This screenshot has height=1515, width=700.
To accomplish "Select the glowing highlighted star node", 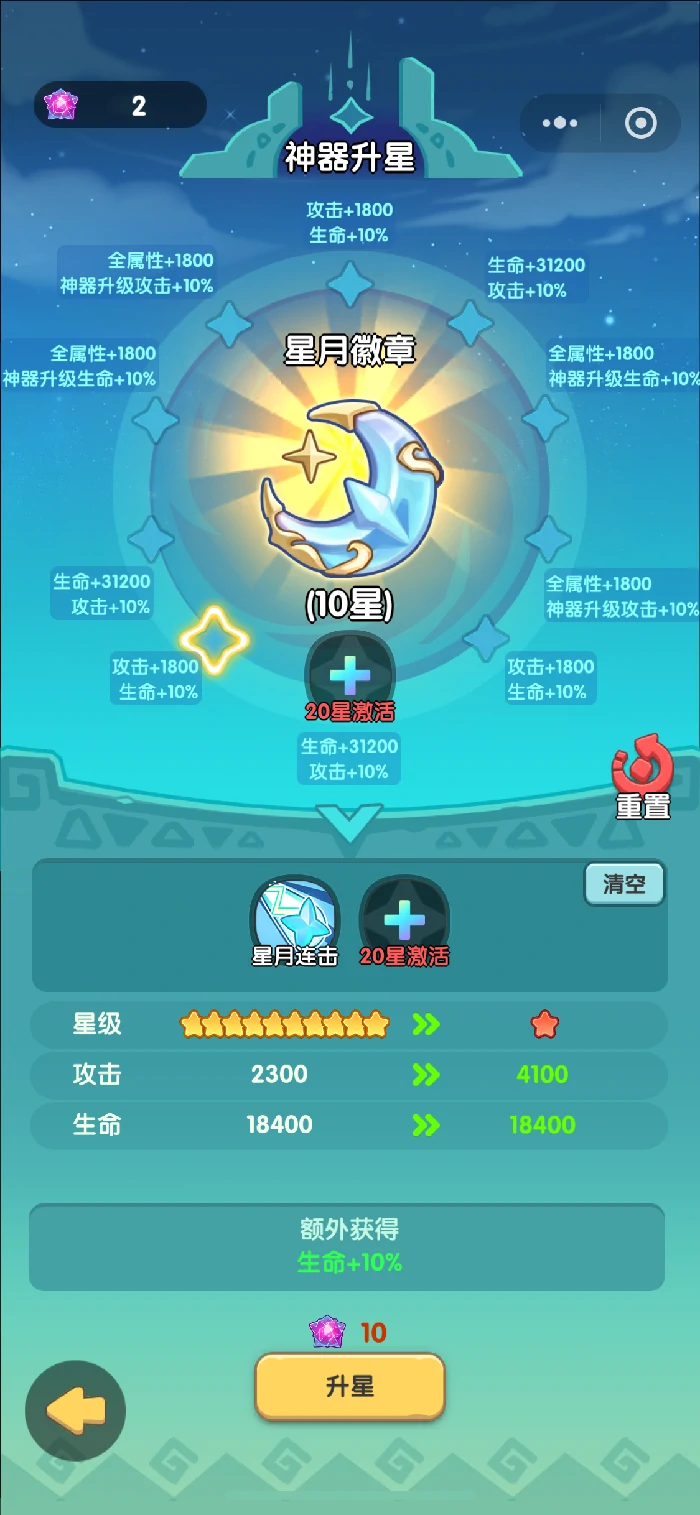I will click(x=214, y=639).
